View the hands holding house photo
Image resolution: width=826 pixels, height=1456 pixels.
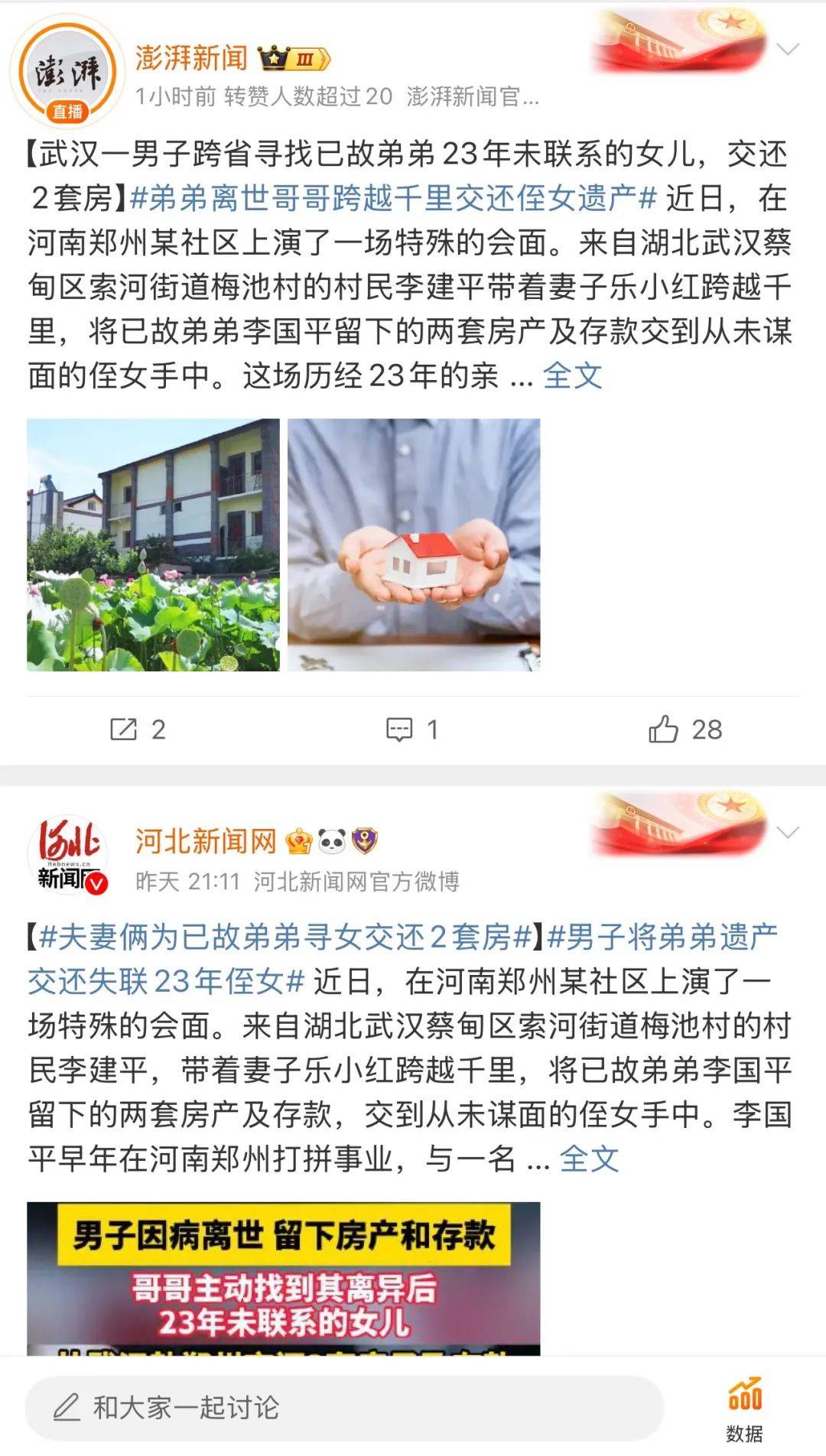click(414, 544)
